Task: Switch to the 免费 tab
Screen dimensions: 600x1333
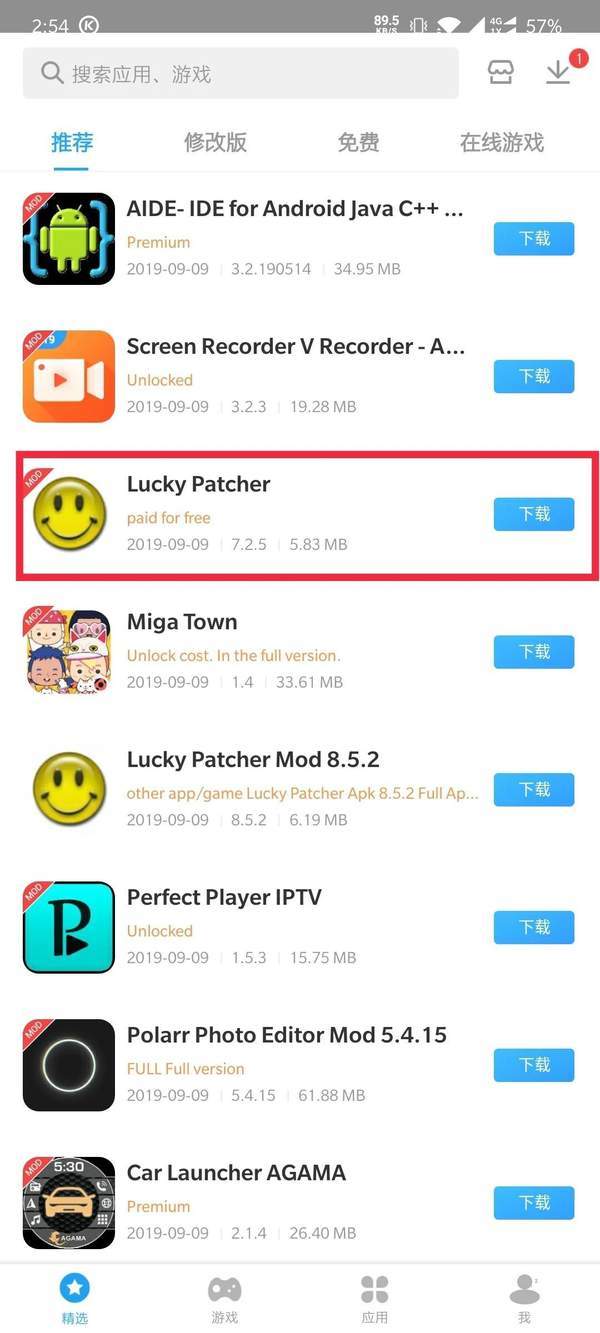Action: point(358,142)
